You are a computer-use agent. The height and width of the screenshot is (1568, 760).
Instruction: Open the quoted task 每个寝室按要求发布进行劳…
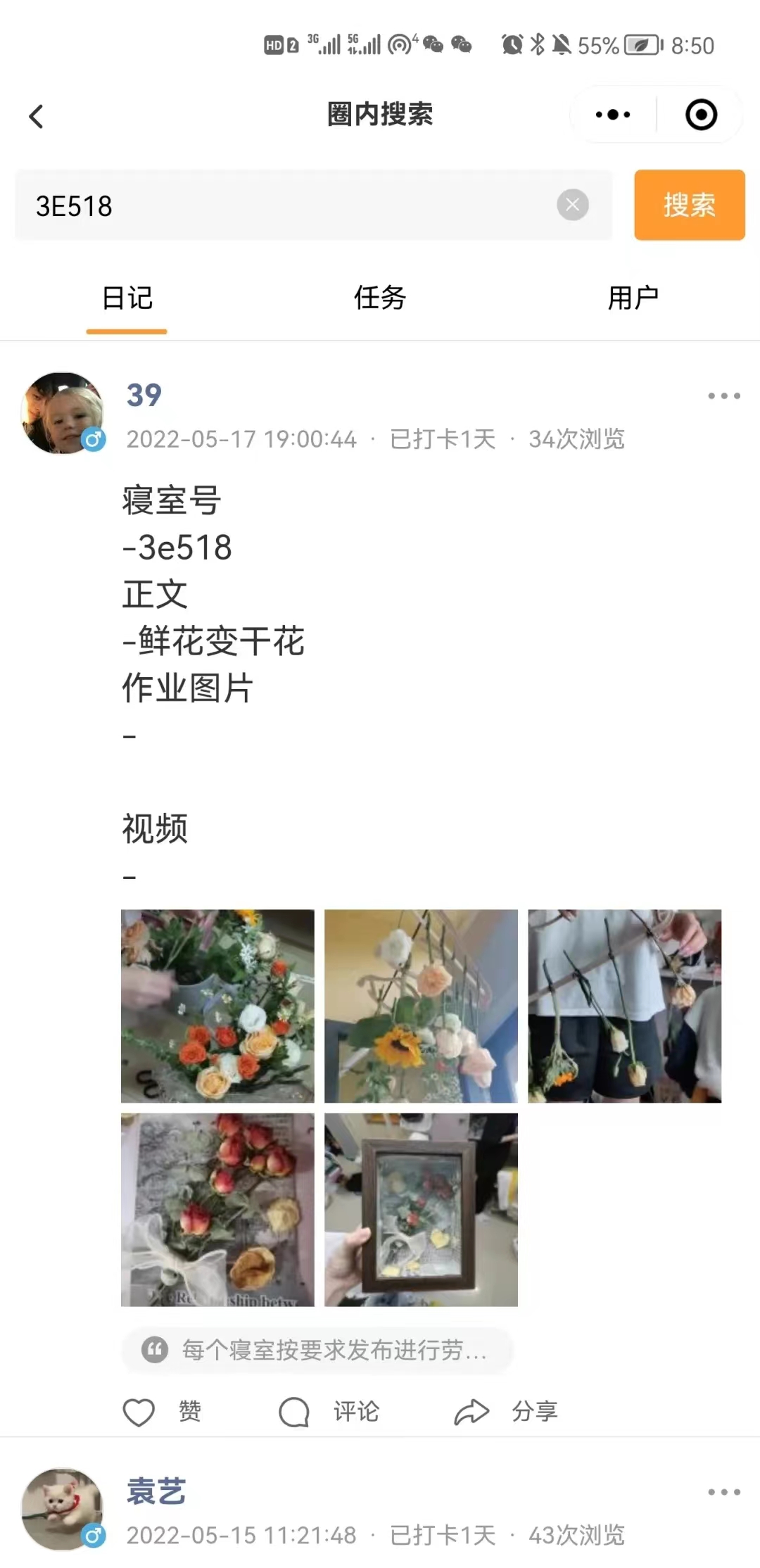point(318,1350)
